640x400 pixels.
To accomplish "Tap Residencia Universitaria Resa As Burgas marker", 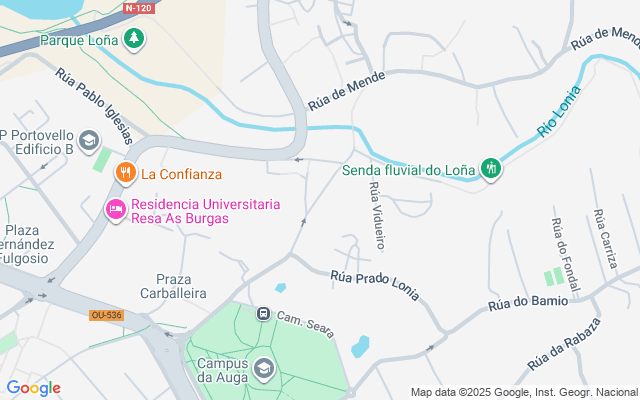I will [115, 210].
